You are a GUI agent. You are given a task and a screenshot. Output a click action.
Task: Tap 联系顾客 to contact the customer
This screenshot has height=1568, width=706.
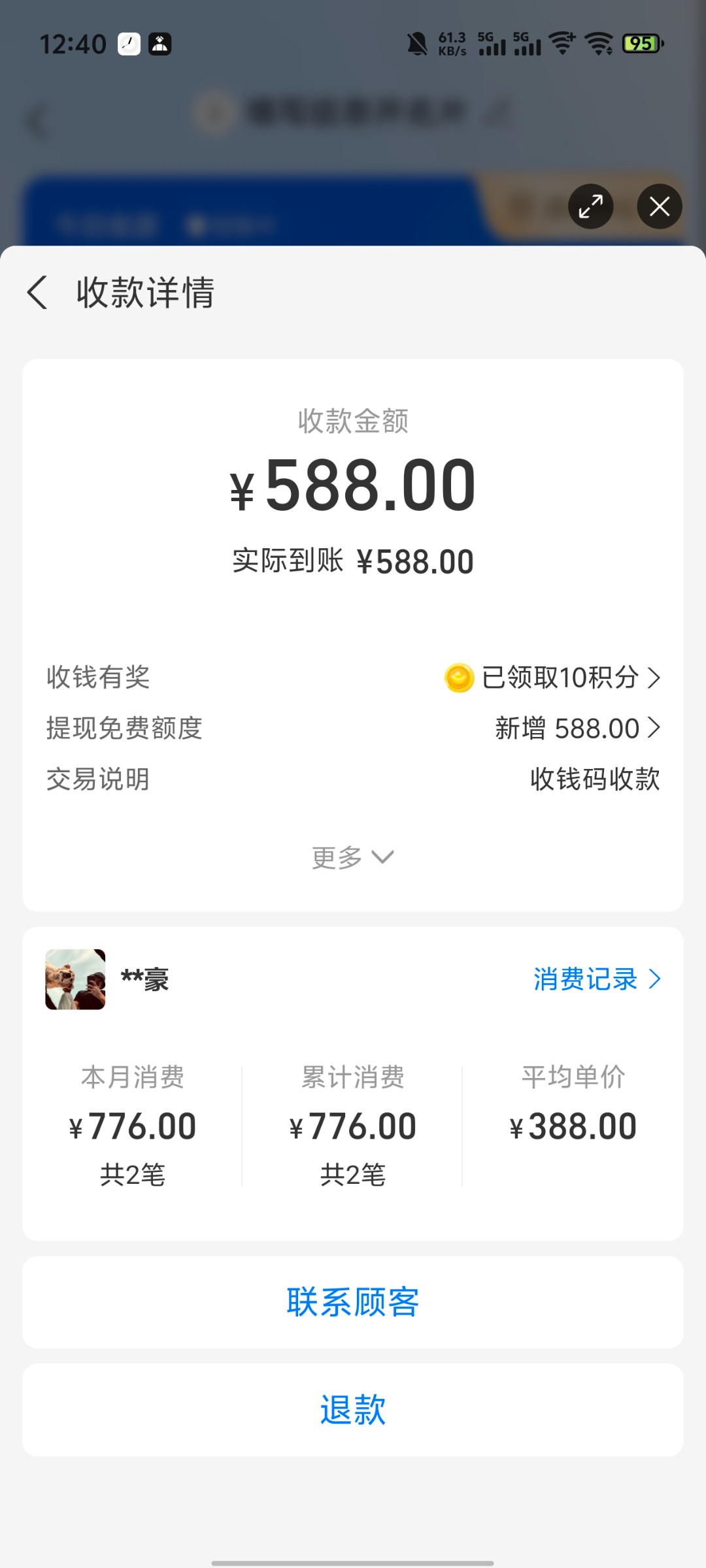pyautogui.click(x=353, y=1301)
